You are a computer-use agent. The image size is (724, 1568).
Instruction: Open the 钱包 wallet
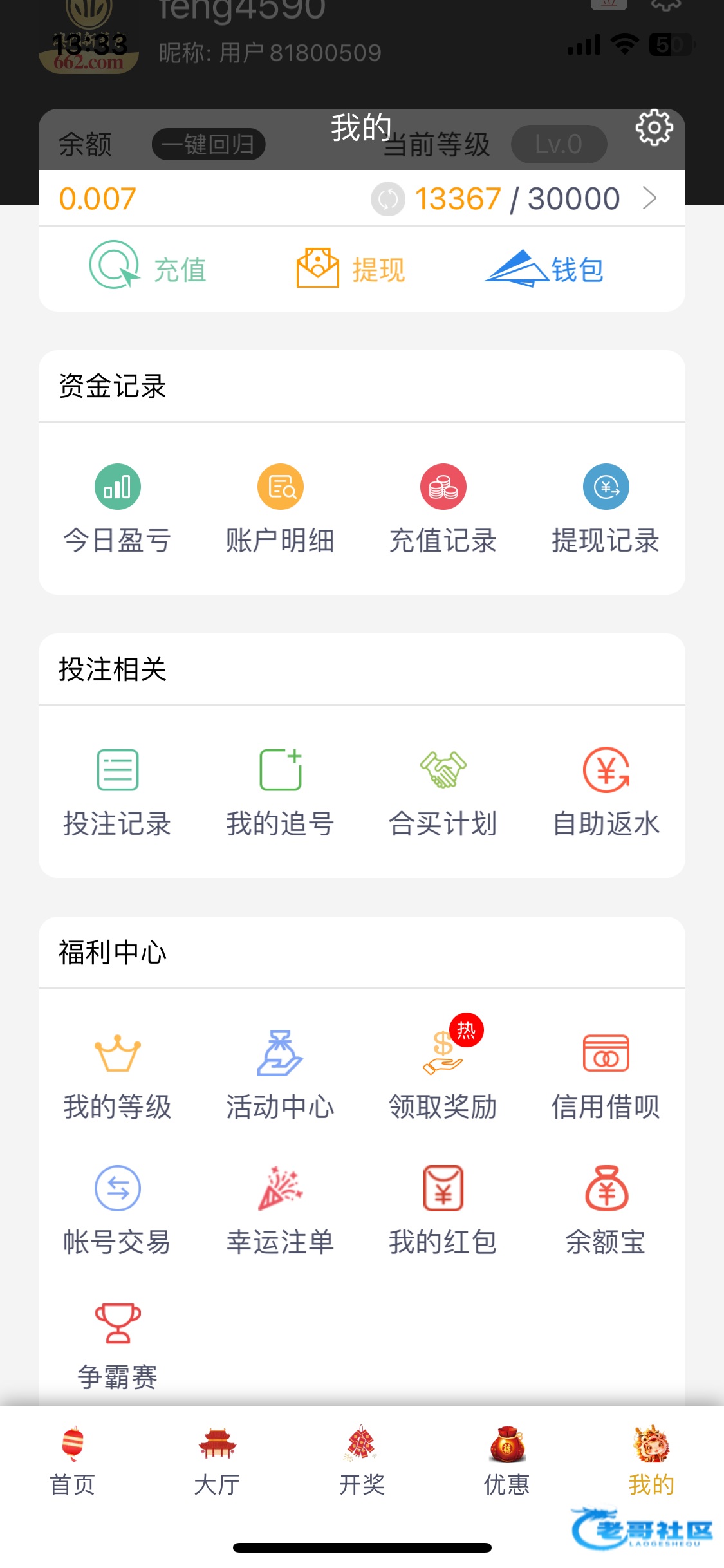click(544, 268)
